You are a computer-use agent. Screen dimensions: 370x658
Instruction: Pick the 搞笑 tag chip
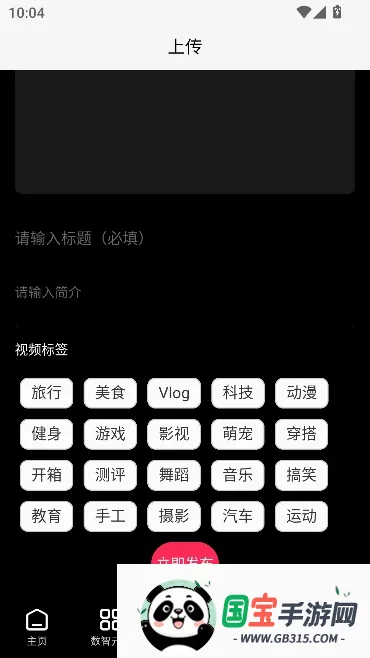point(302,475)
